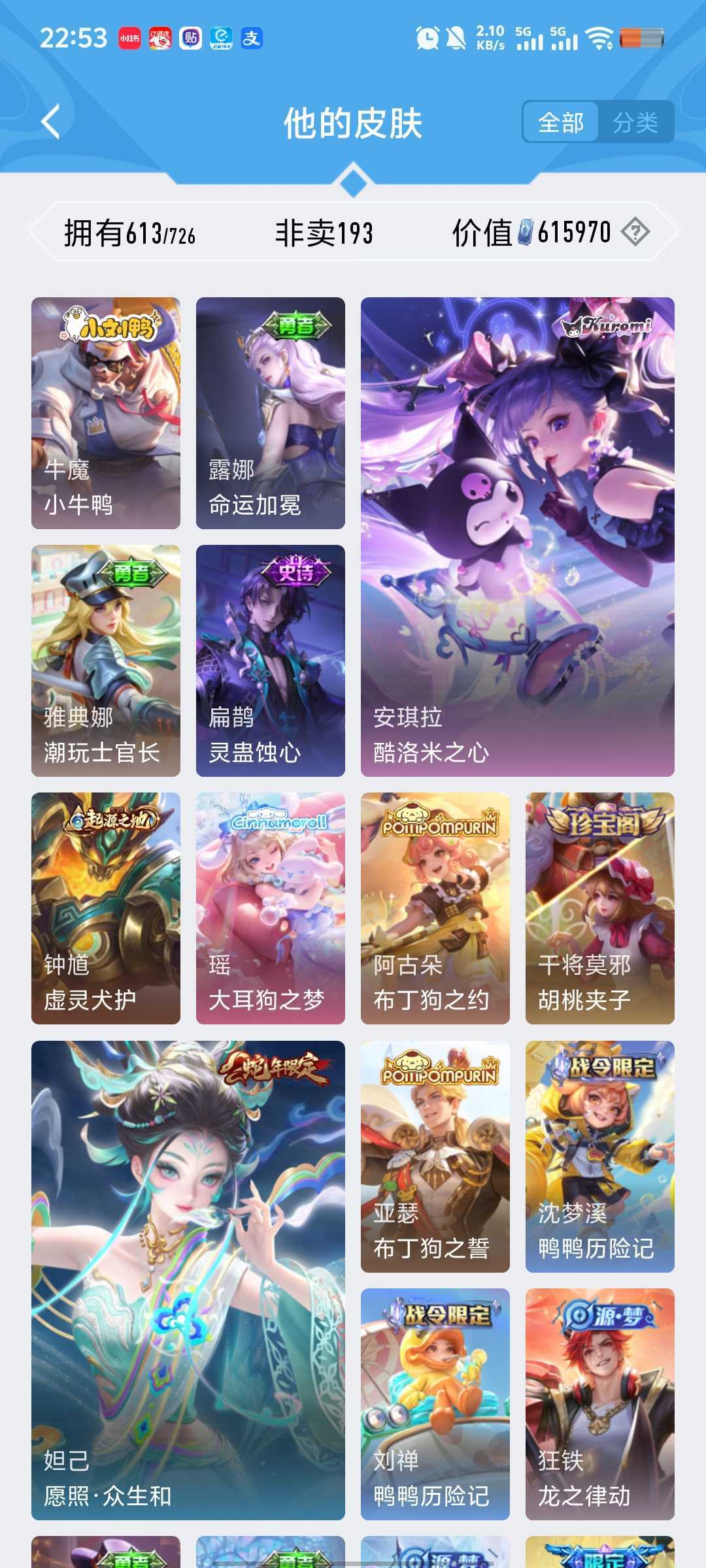View the 干将莫邪 胡桃夹子 skin

click(600, 908)
